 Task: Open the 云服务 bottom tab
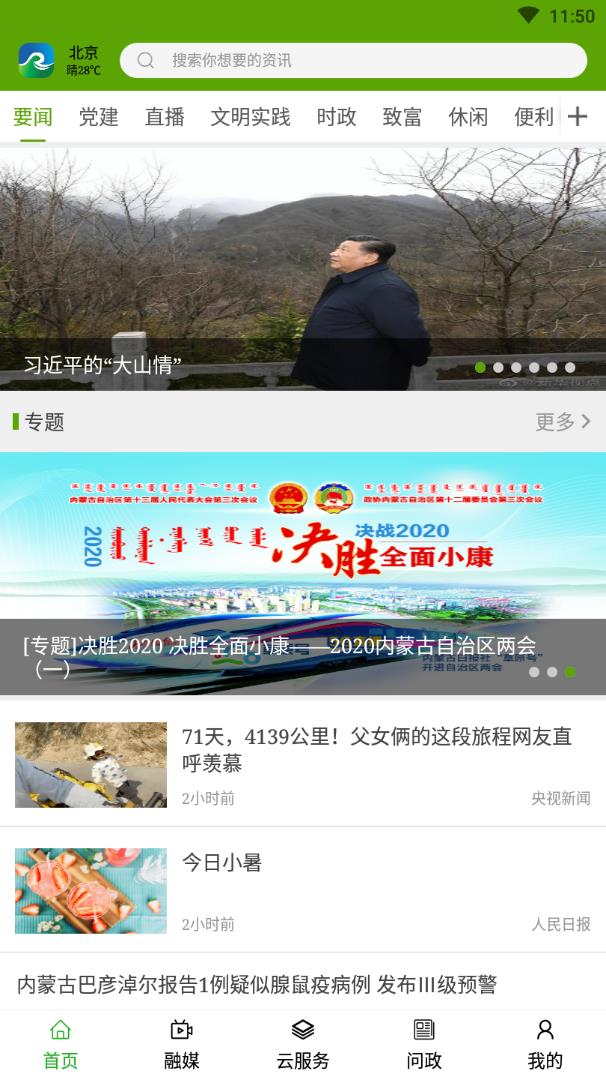(303, 1044)
